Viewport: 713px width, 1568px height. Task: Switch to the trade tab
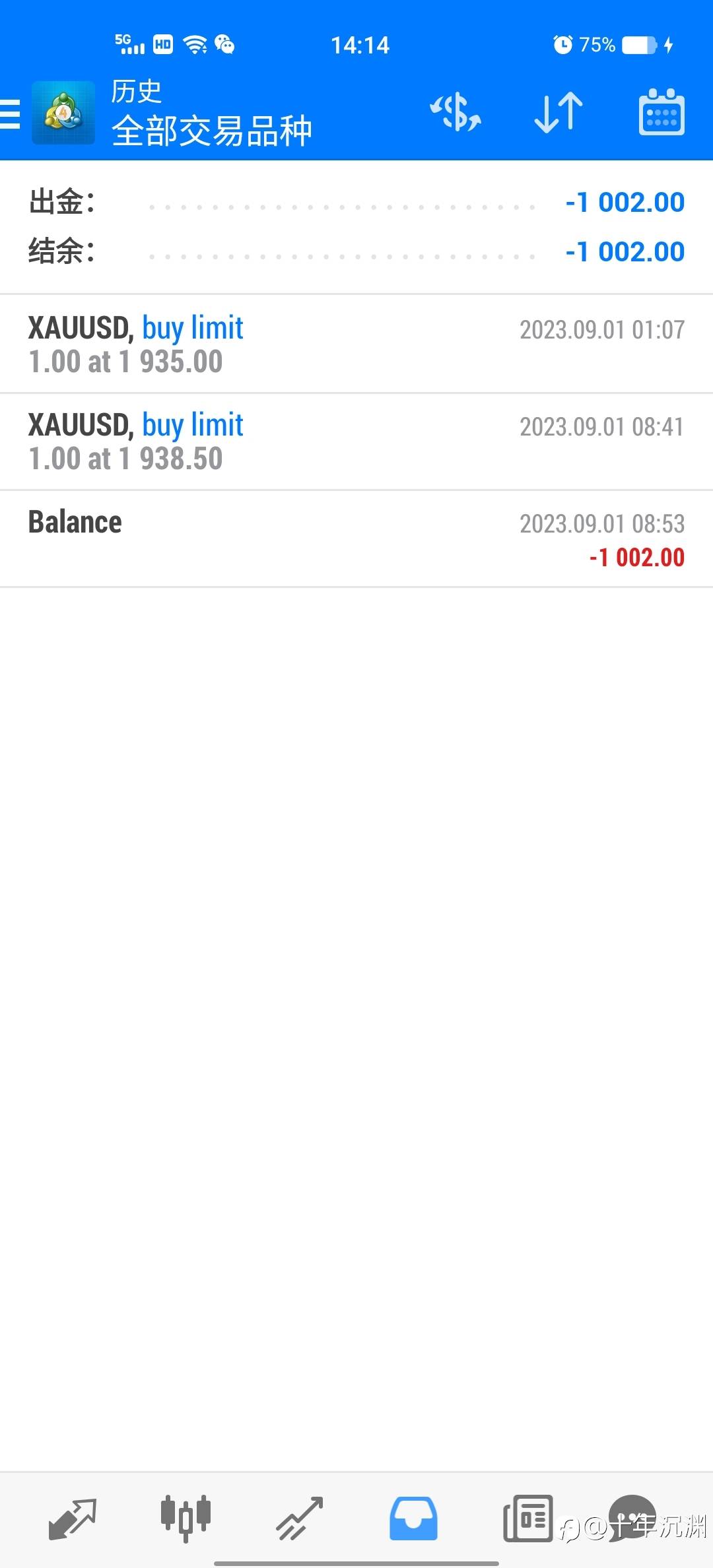pos(299,1518)
